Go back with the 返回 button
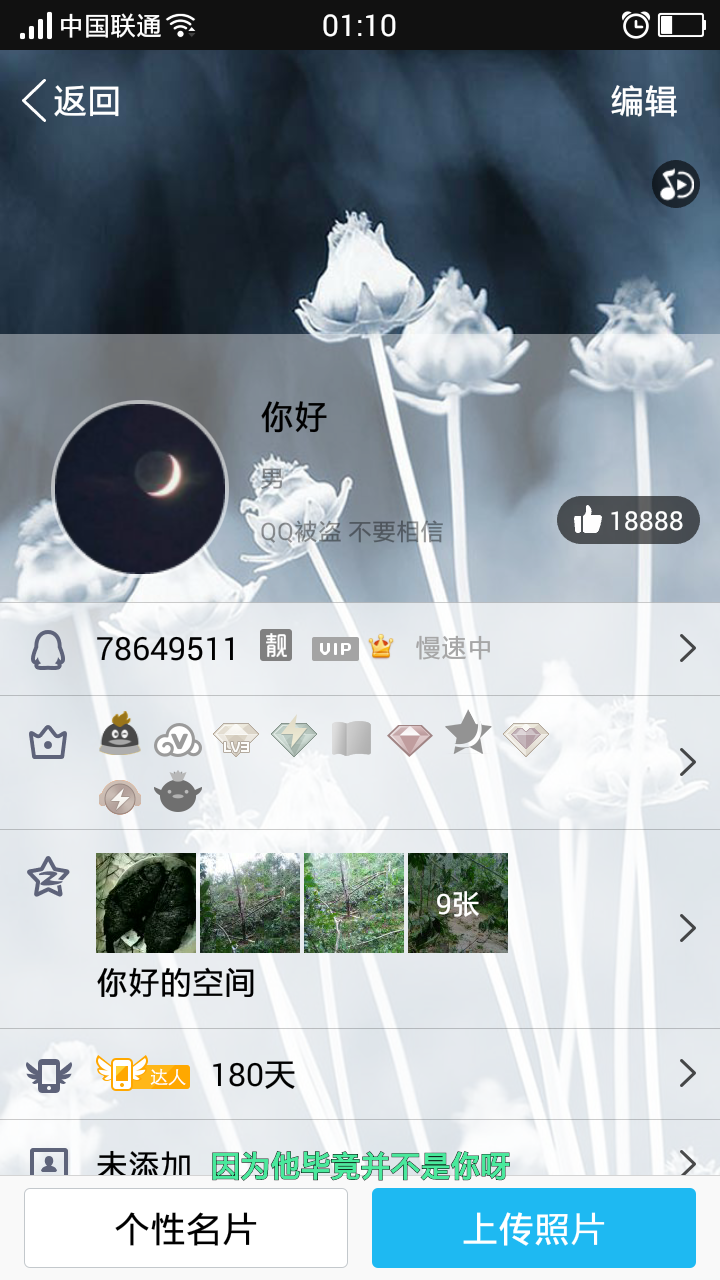 70,101
